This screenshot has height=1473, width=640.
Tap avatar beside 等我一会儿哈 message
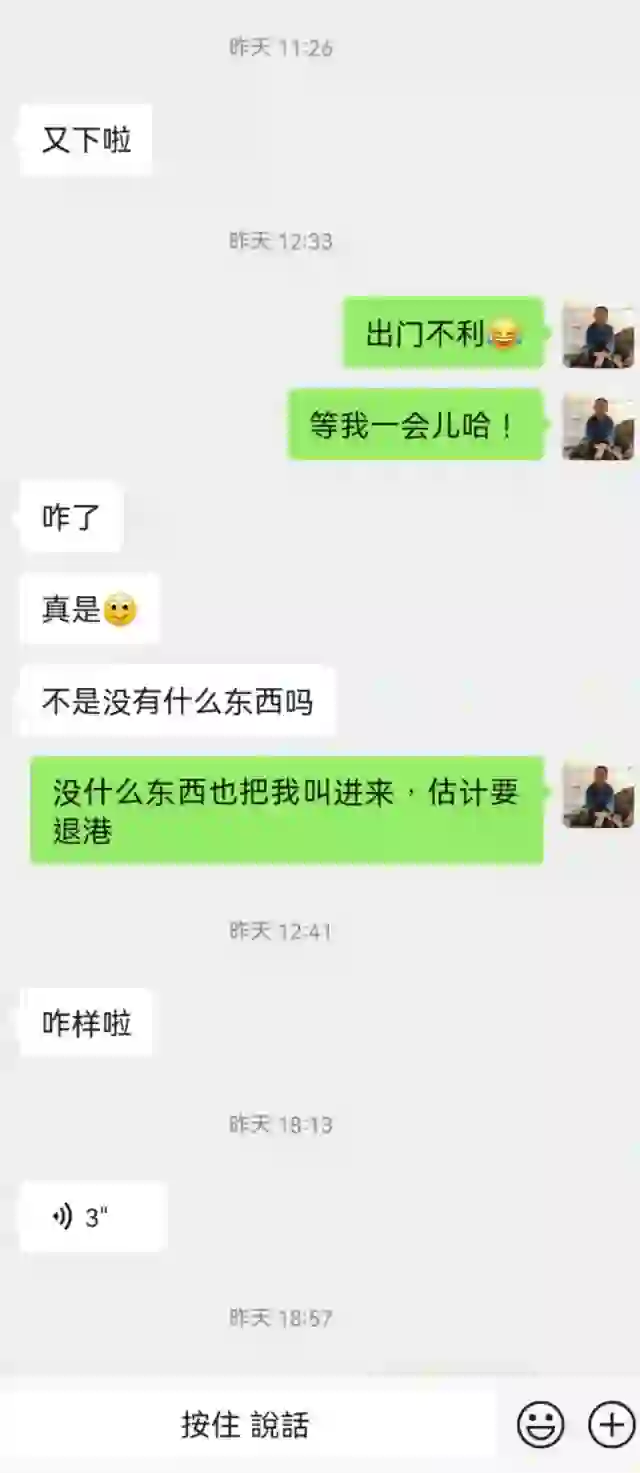pyautogui.click(x=598, y=426)
